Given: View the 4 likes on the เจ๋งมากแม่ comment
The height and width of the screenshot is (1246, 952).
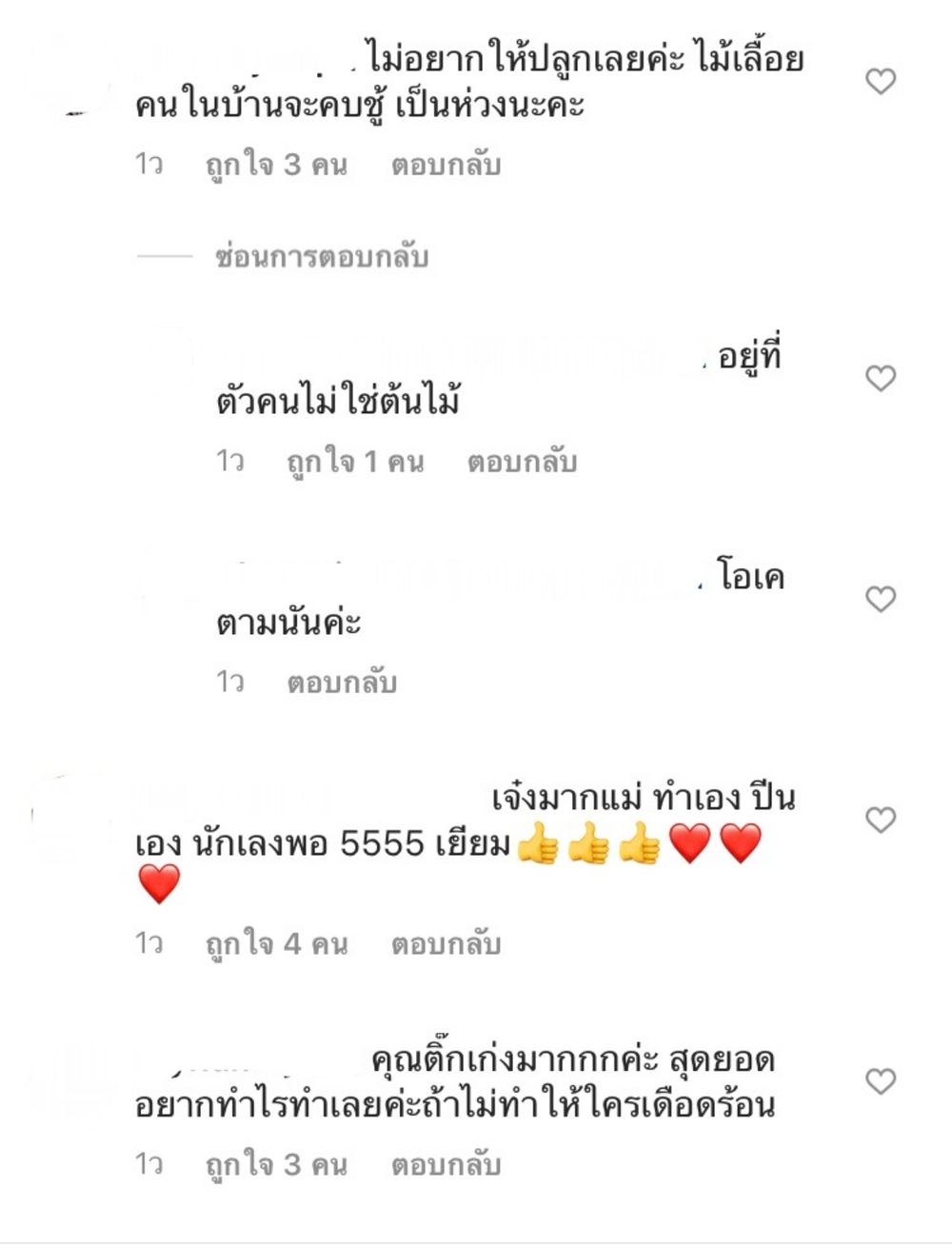Looking at the screenshot, I should pos(277,945).
